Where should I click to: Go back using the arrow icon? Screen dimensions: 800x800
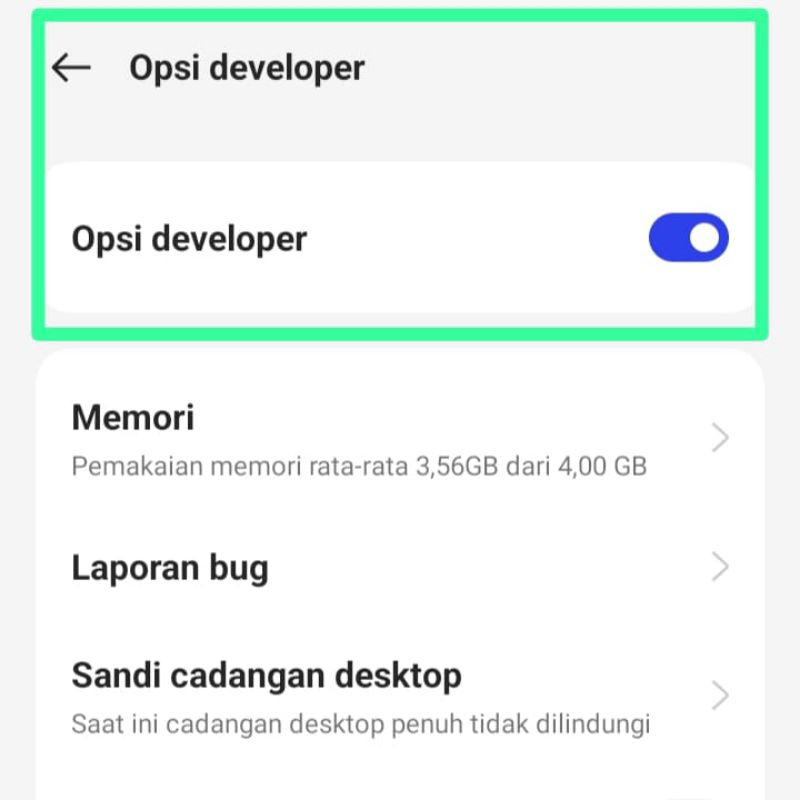[71, 68]
